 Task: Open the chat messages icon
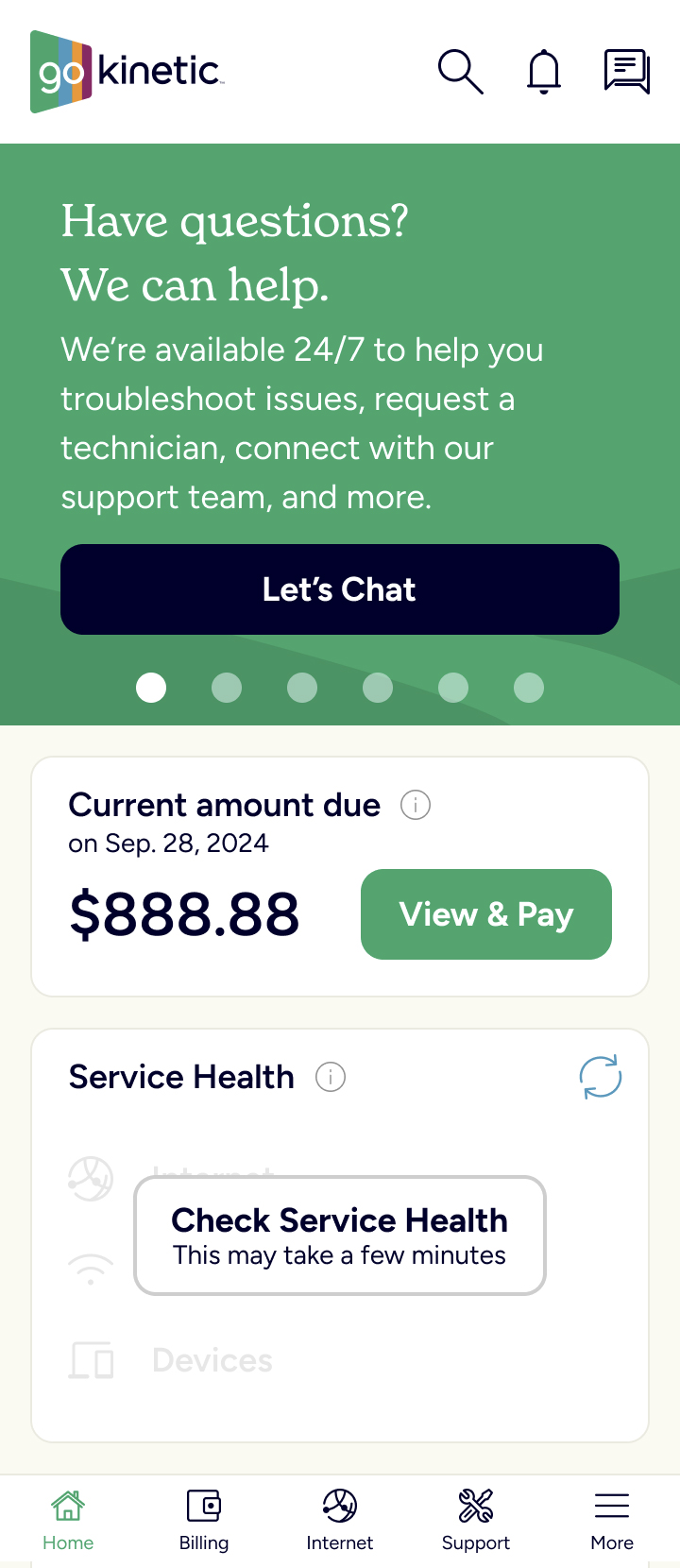627,72
